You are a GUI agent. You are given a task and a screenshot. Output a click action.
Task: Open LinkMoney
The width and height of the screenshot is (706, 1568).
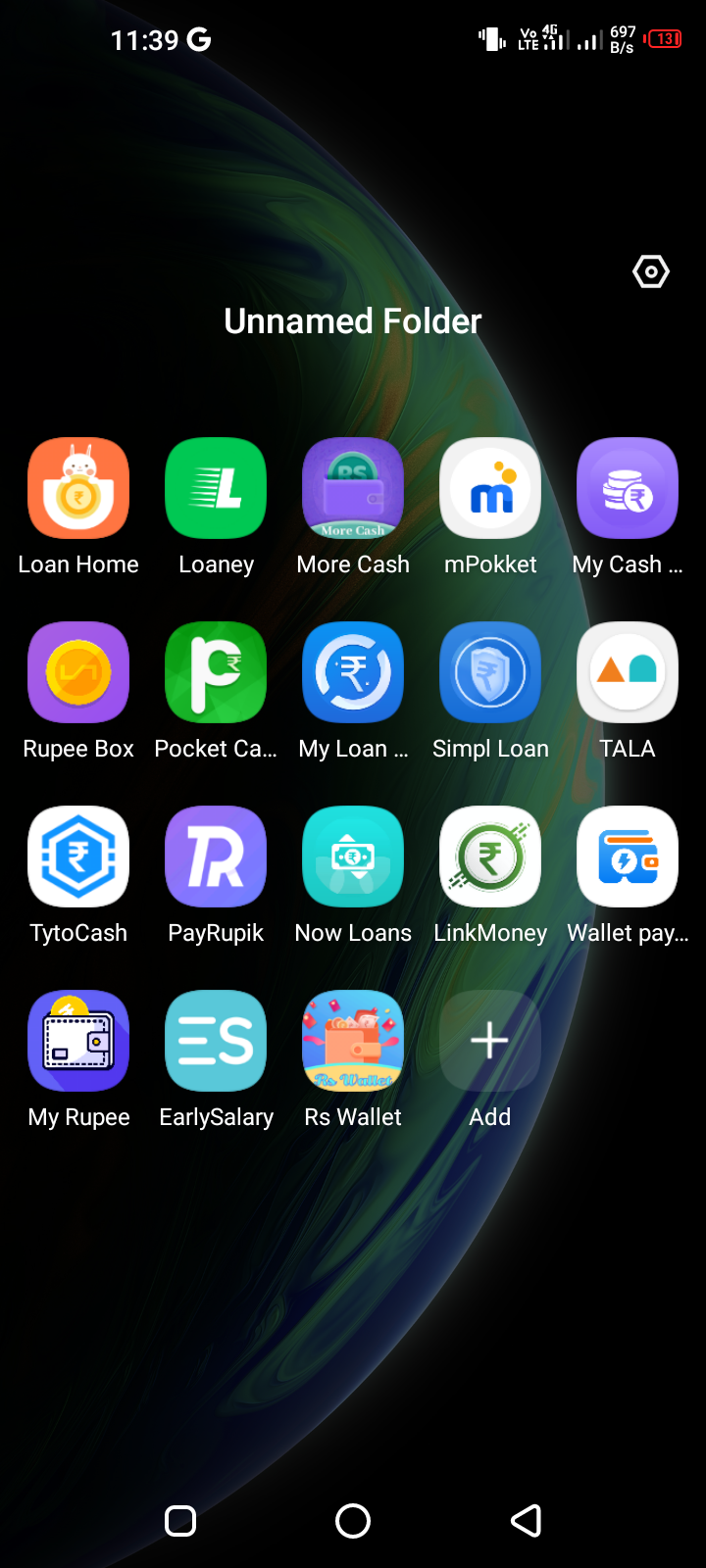click(490, 857)
